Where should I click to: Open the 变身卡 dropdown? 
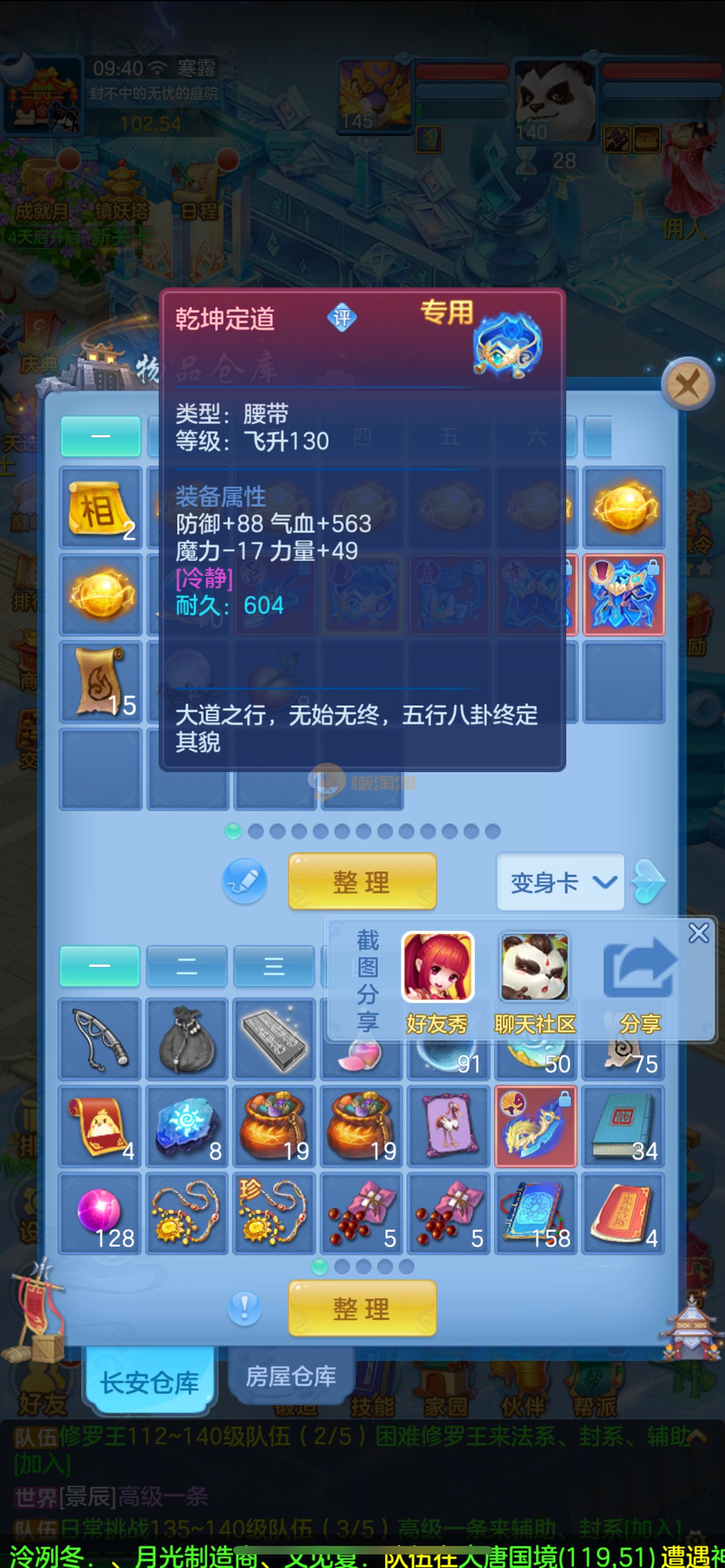coord(560,882)
